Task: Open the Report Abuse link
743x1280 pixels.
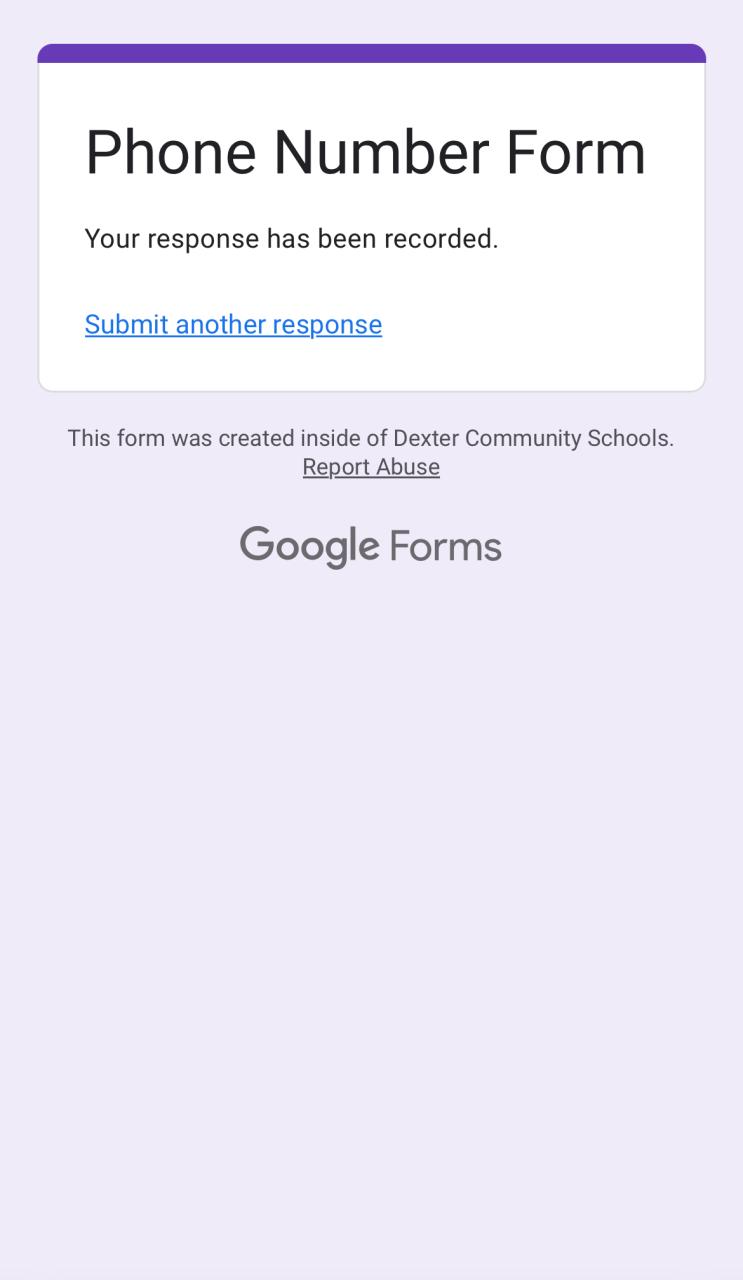Action: (371, 467)
